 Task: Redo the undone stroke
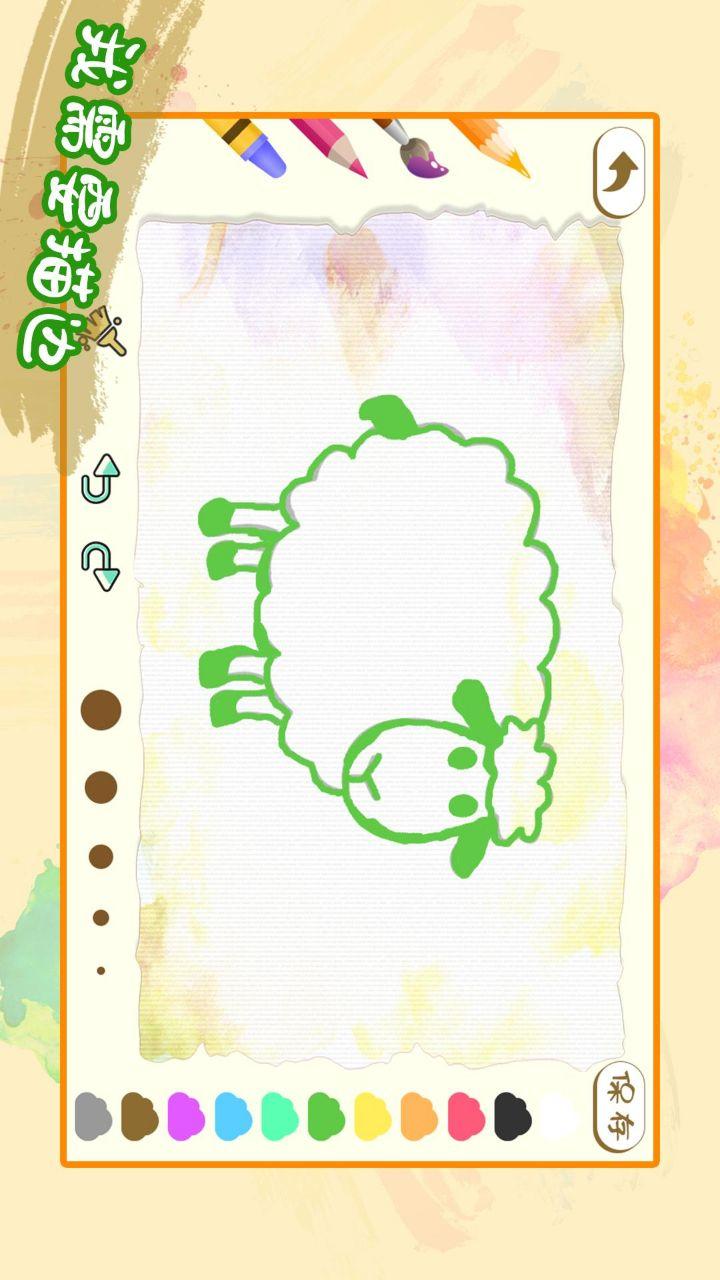(101, 566)
